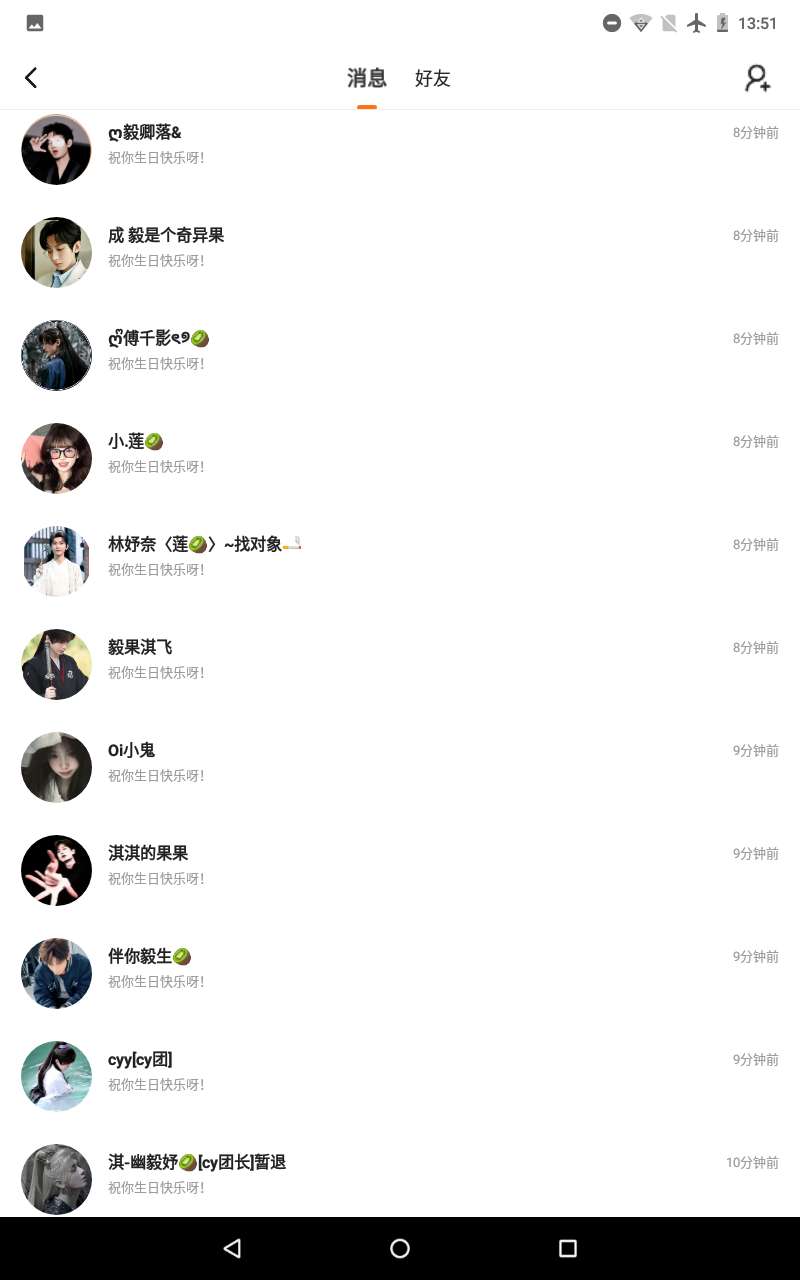This screenshot has width=800, height=1280.
Task: Go back using the top-left arrow
Action: pyautogui.click(x=31, y=78)
